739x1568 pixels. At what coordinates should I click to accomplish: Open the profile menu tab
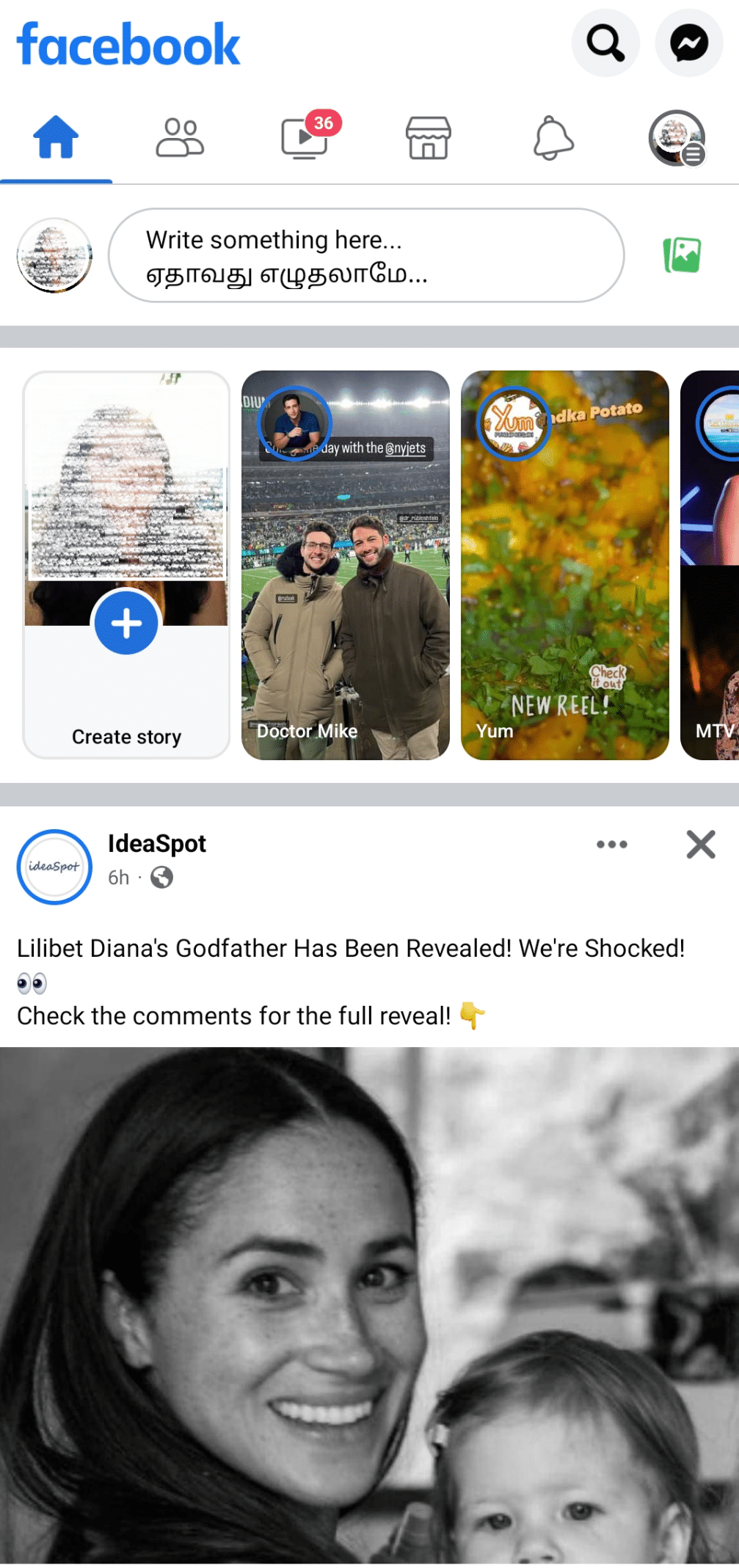click(x=677, y=138)
